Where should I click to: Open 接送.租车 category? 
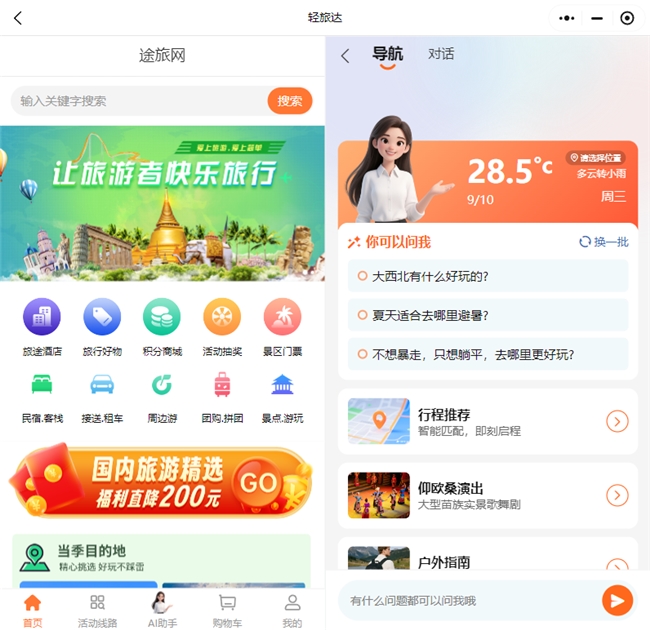point(102,394)
